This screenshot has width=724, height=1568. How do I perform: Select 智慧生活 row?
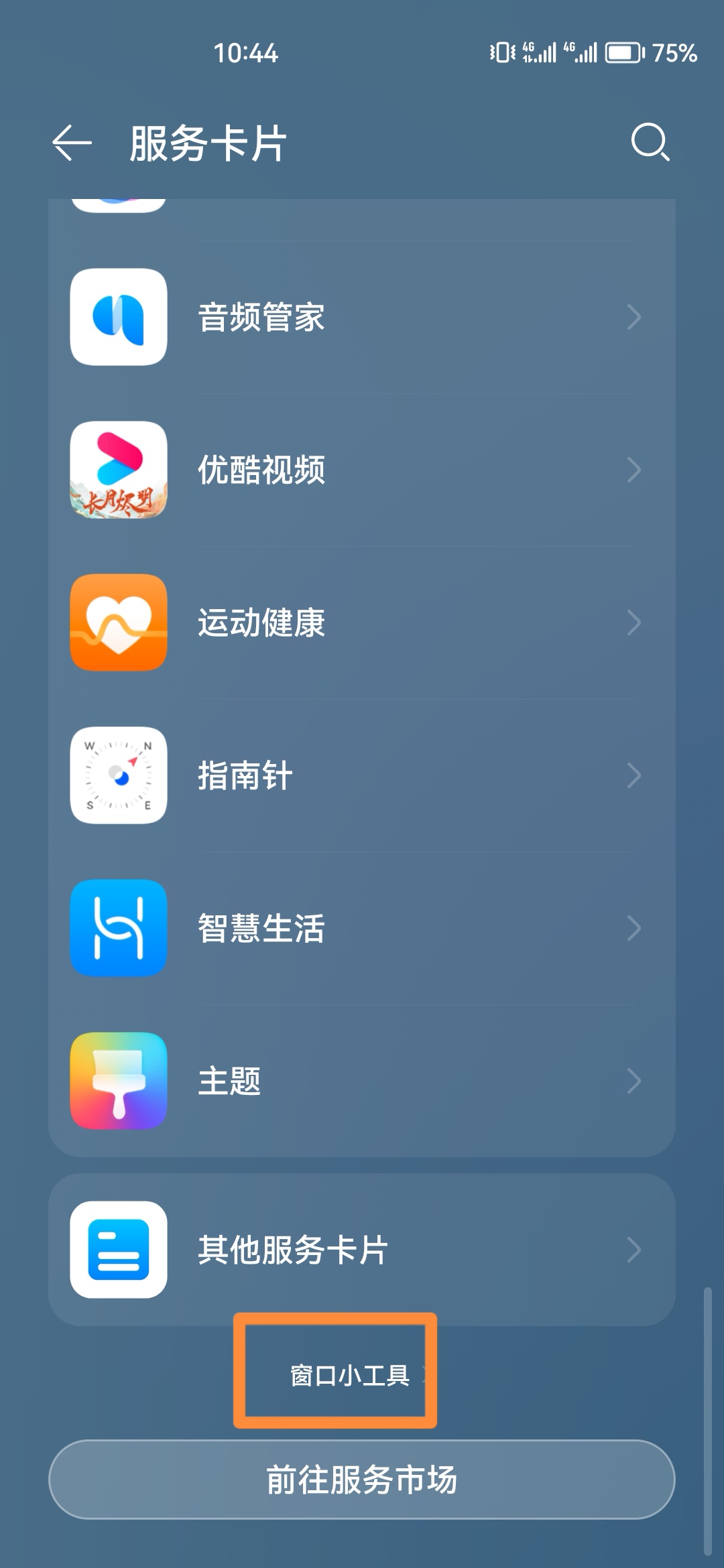[362, 928]
